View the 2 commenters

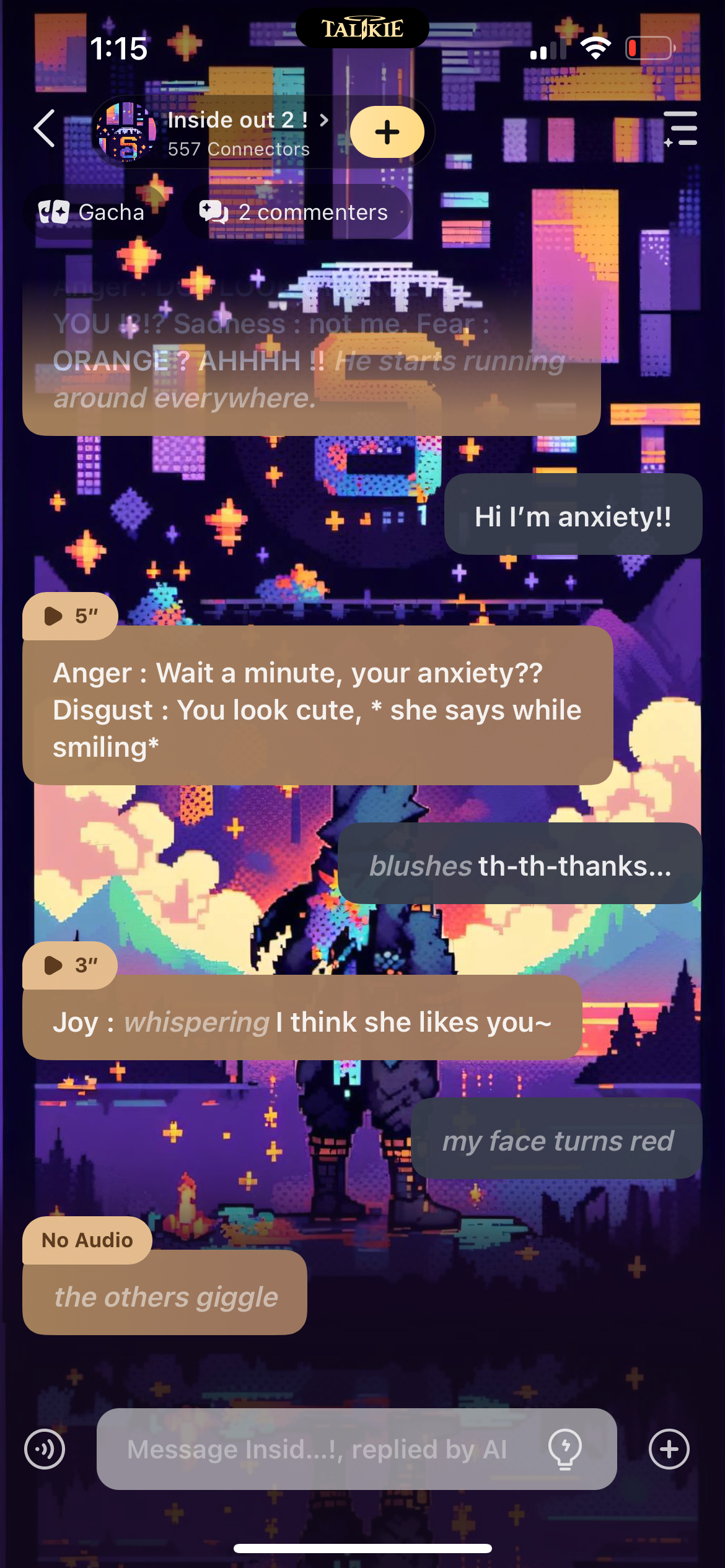click(295, 212)
